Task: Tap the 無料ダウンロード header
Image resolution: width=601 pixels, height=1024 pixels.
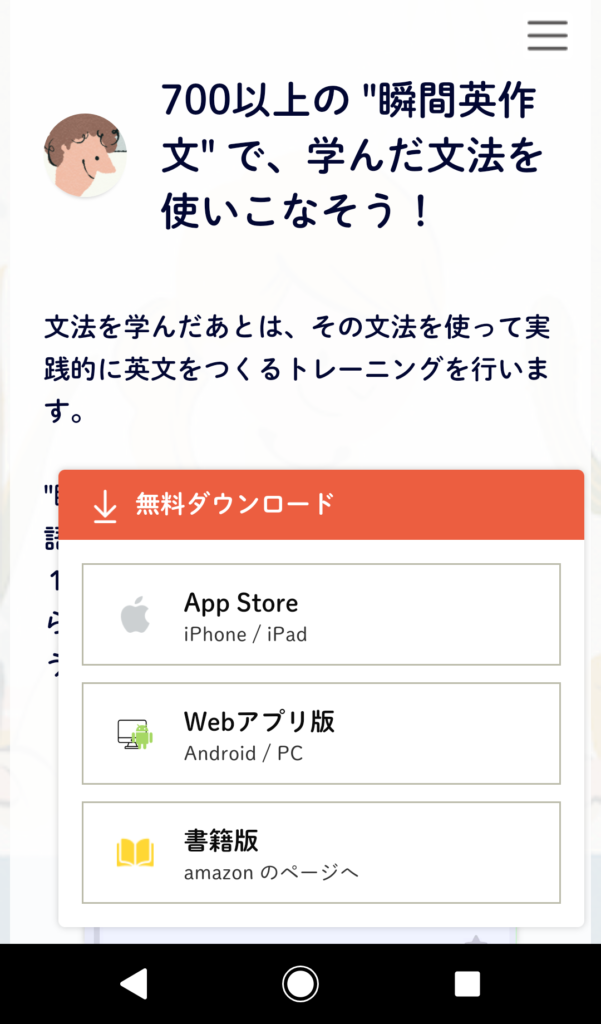Action: tap(321, 505)
